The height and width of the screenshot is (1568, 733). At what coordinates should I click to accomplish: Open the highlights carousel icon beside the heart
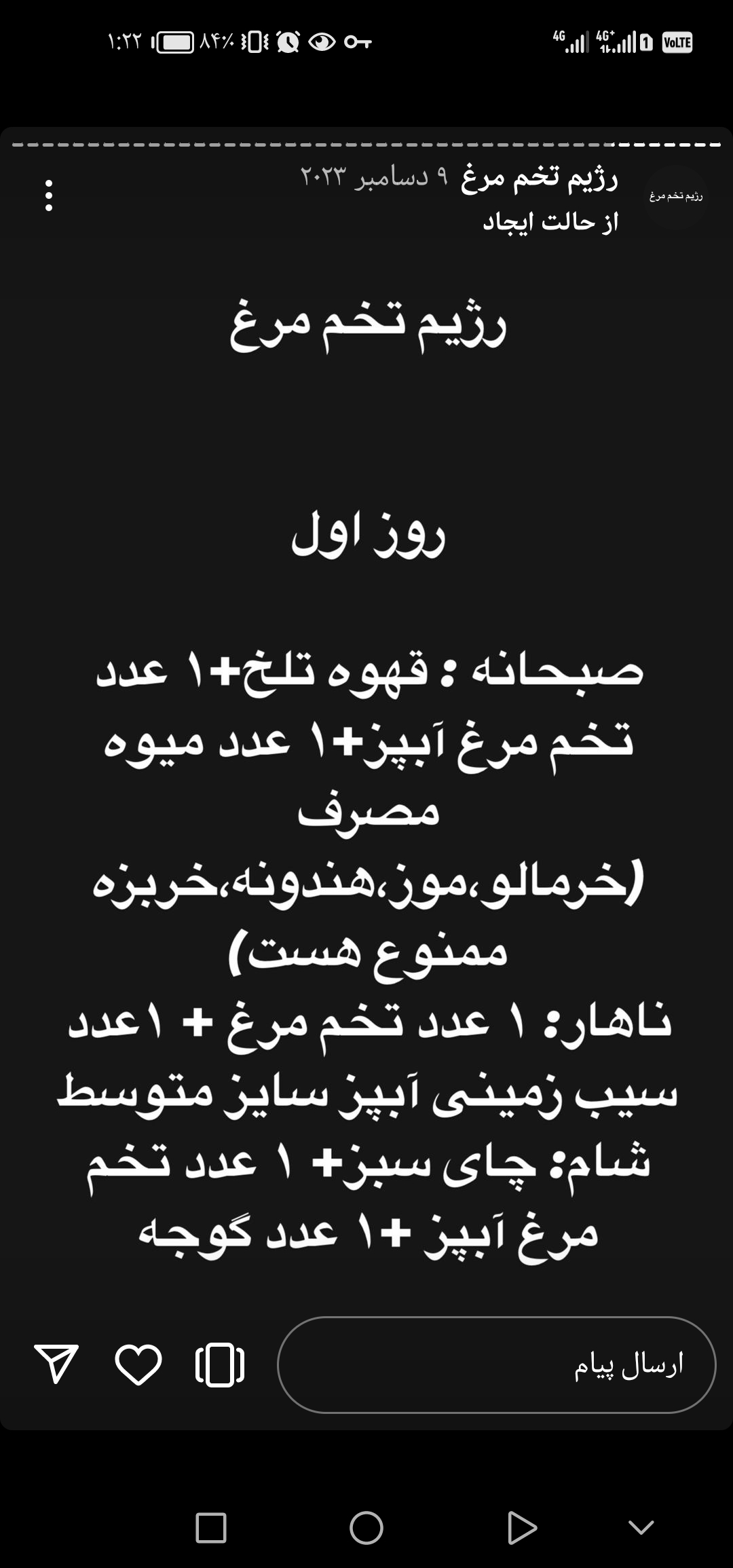click(220, 1364)
